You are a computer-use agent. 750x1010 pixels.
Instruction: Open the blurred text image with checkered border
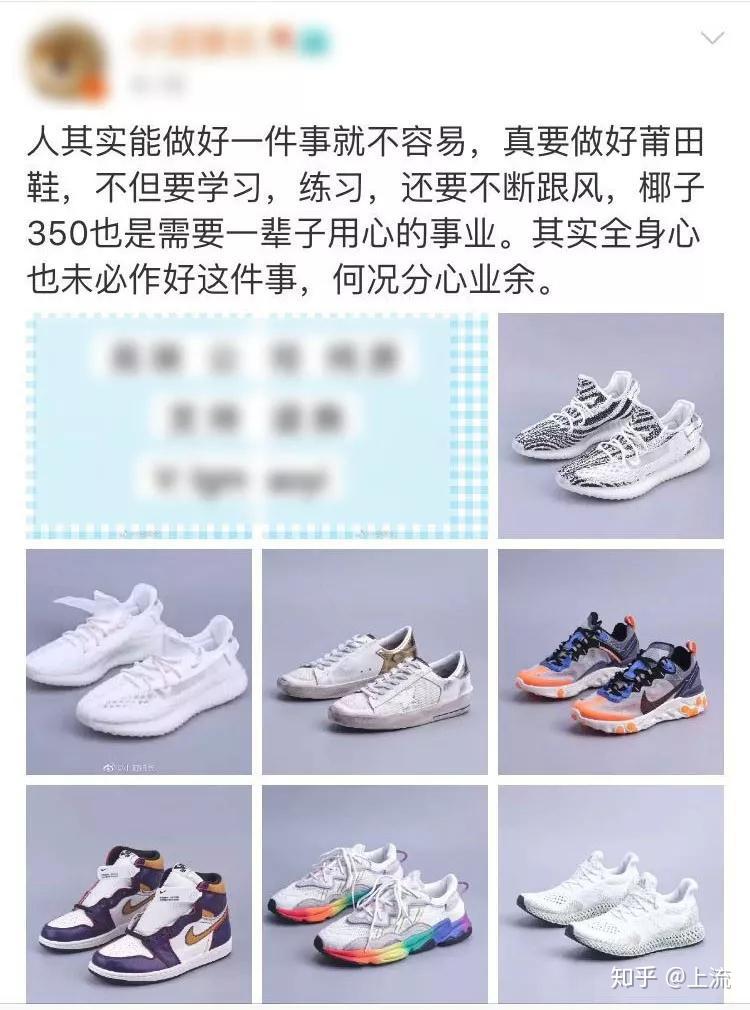point(257,426)
